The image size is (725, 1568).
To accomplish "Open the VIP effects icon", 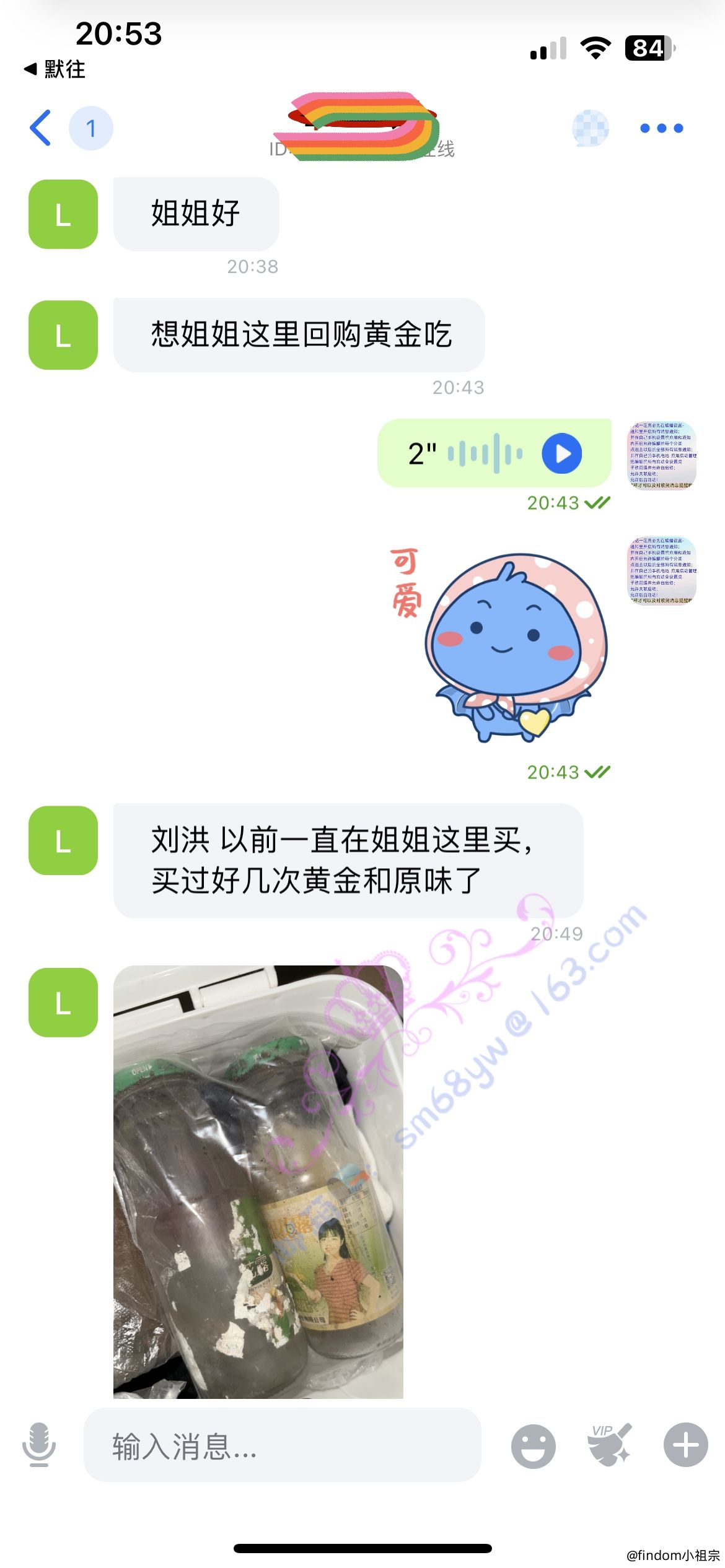I will 610,1445.
